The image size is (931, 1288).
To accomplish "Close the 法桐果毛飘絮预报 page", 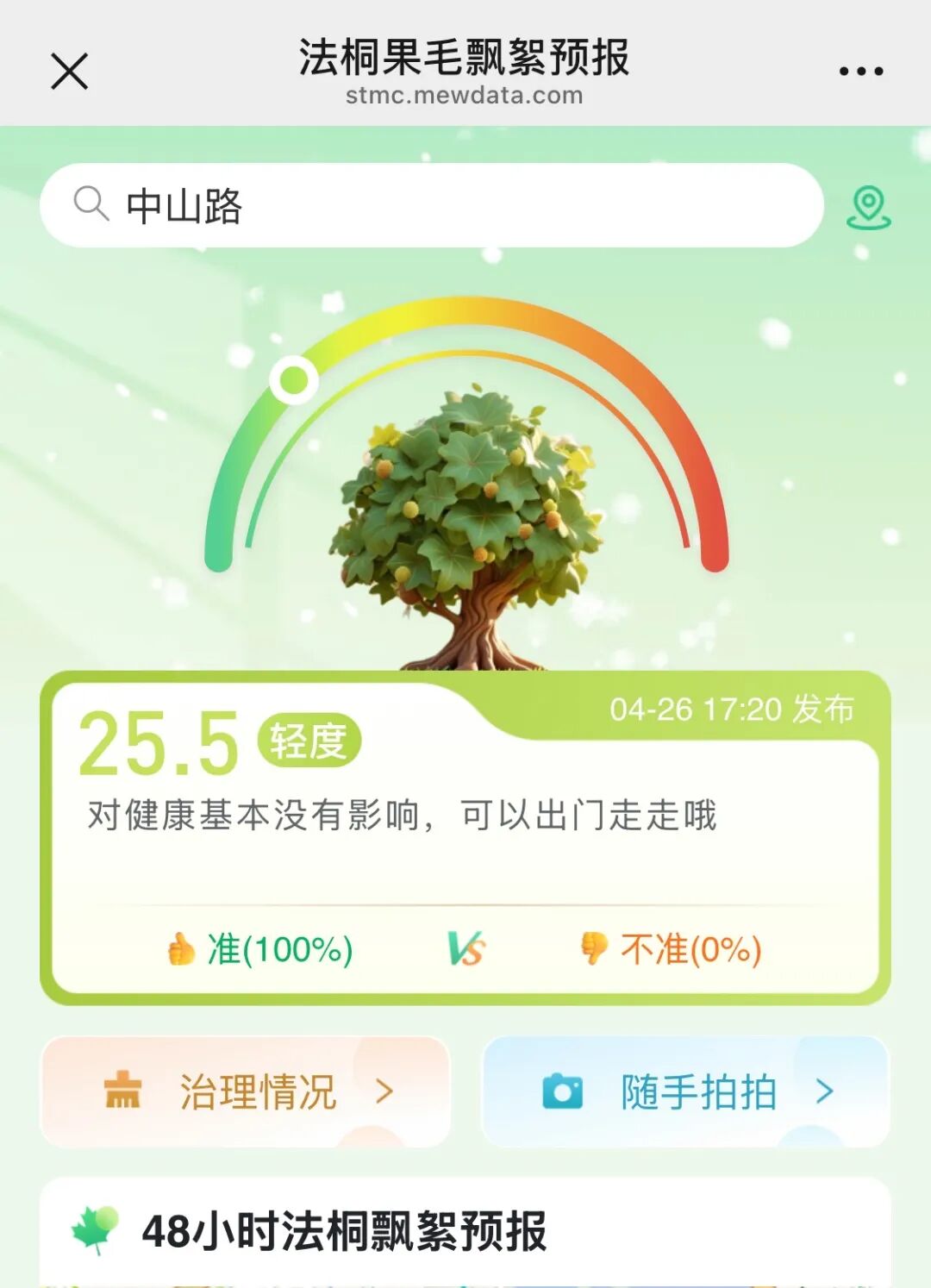I will point(69,71).
